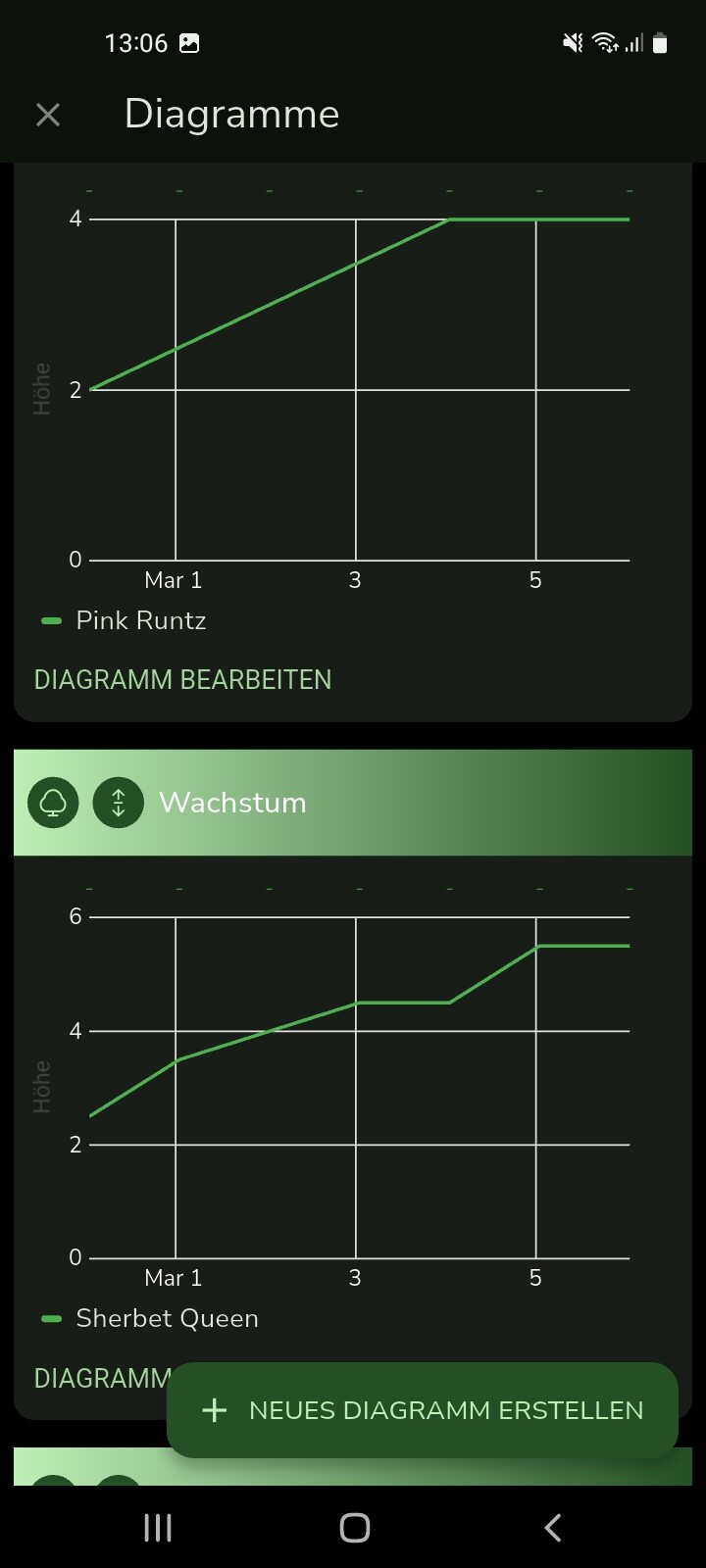Tap the height arrows icon in Wachstum header
Screen dimensions: 706x1568
pos(118,803)
